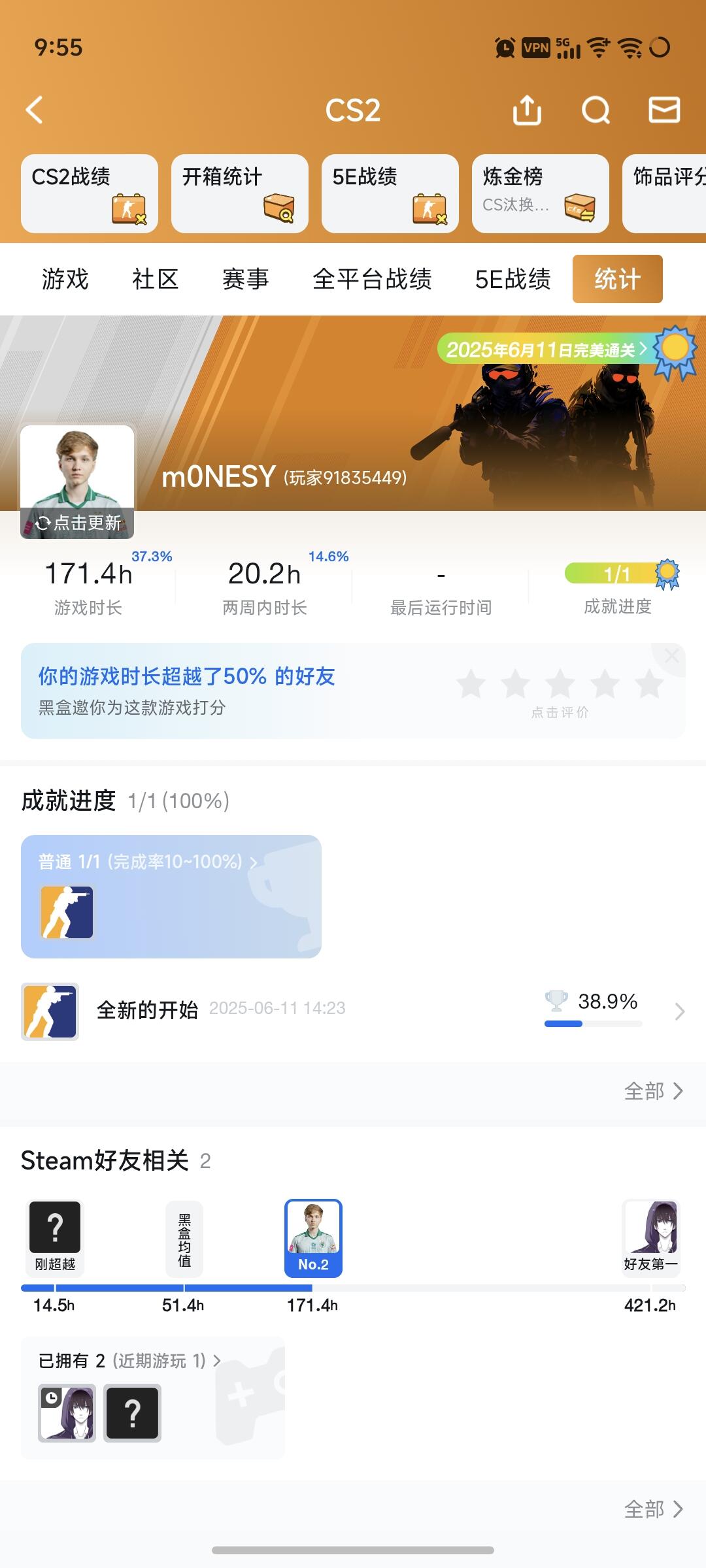706x1568 pixels.
Task: Switch to the 赛事 tab
Action: [246, 279]
